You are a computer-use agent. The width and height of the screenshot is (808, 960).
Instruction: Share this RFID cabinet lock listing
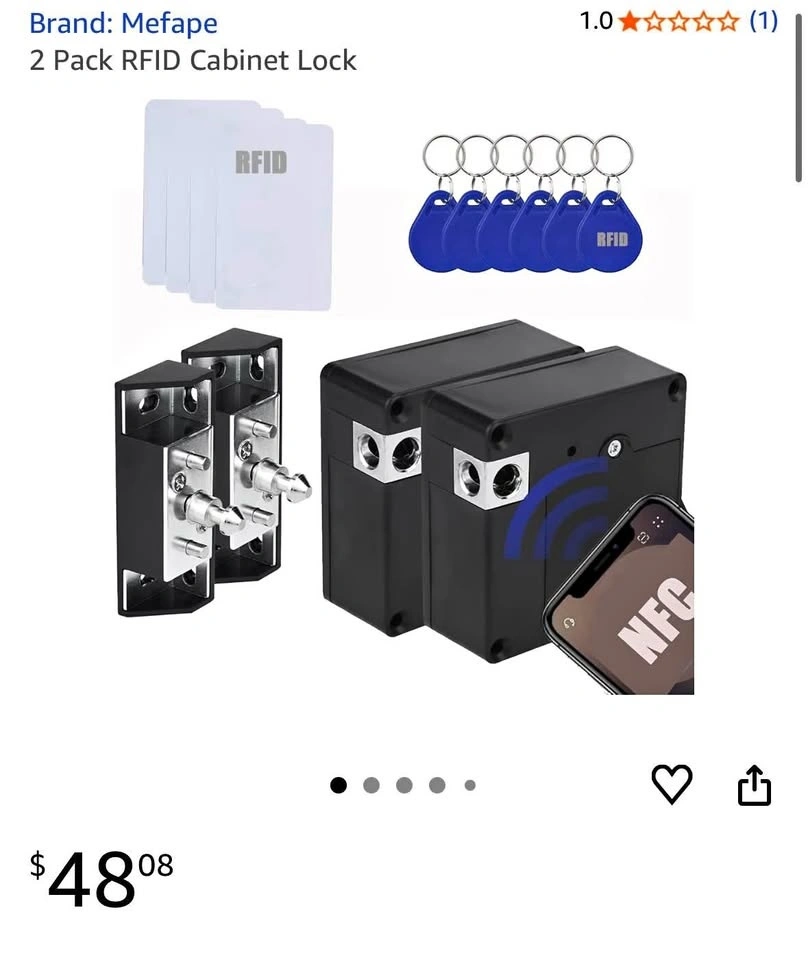point(754,785)
